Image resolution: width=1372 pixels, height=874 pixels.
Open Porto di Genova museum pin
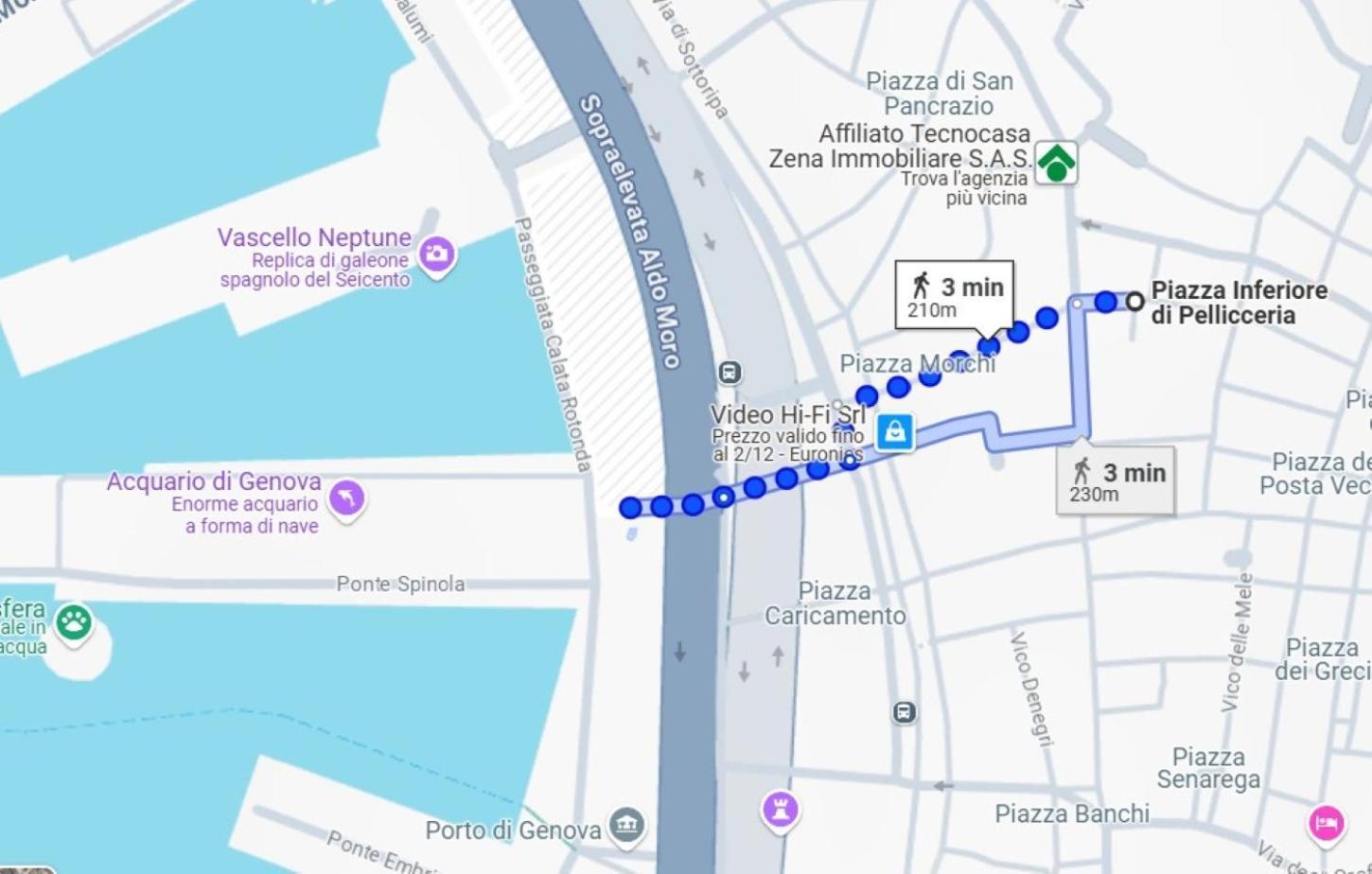tap(626, 825)
